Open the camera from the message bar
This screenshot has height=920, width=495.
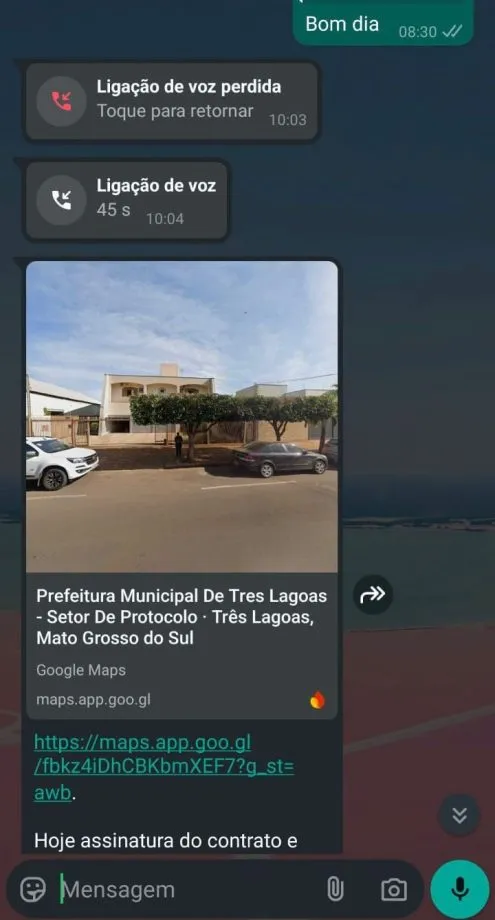coord(394,889)
